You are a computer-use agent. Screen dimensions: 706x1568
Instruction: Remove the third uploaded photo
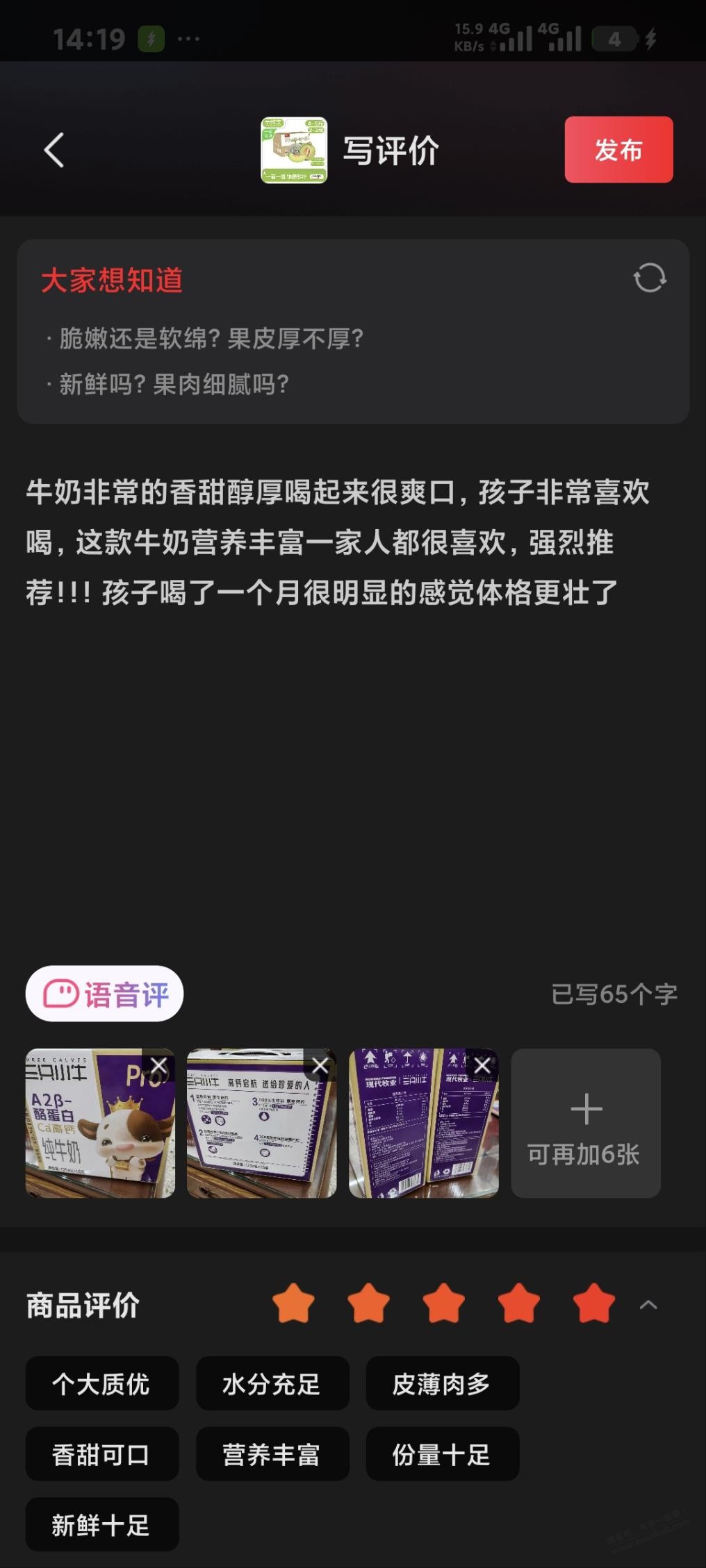[482, 1065]
